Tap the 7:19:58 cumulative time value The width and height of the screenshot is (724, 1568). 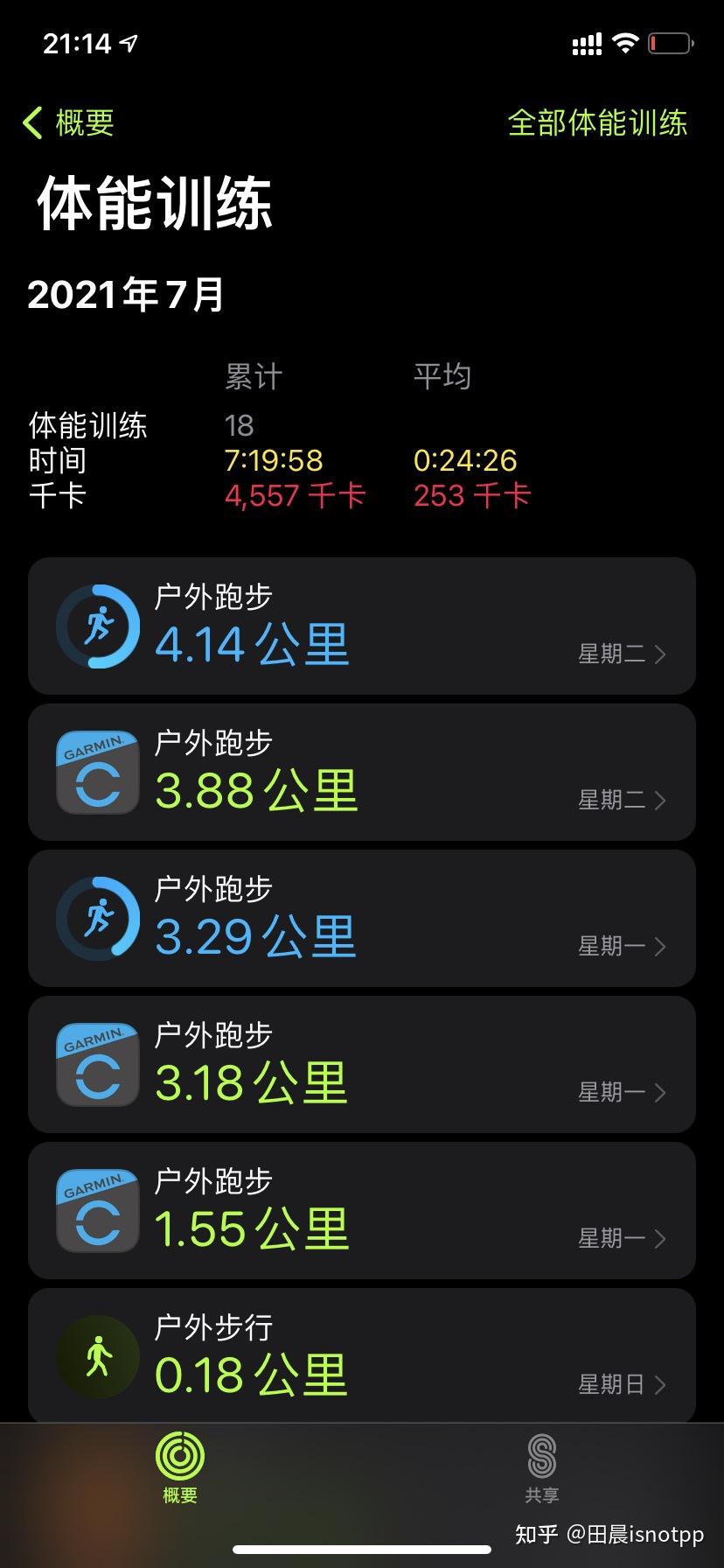coord(274,459)
